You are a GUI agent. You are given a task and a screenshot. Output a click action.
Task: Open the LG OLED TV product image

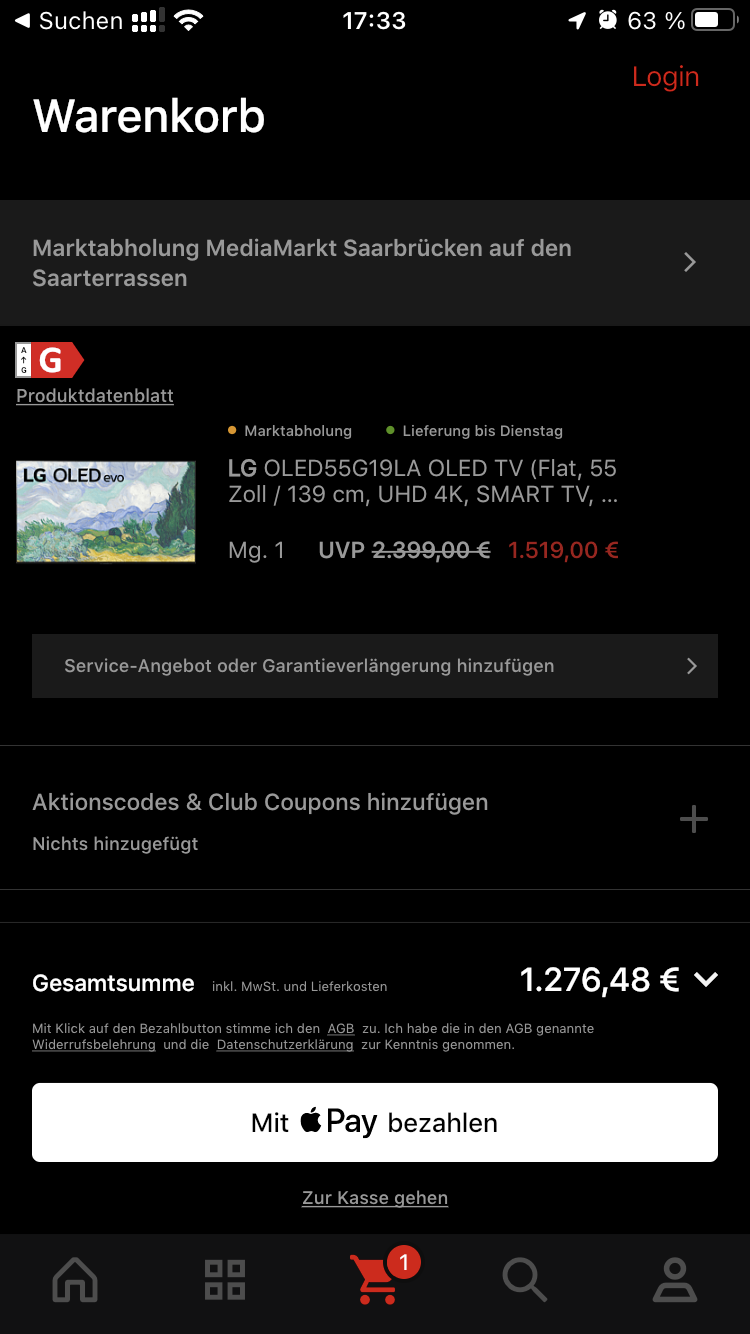[x=106, y=511]
